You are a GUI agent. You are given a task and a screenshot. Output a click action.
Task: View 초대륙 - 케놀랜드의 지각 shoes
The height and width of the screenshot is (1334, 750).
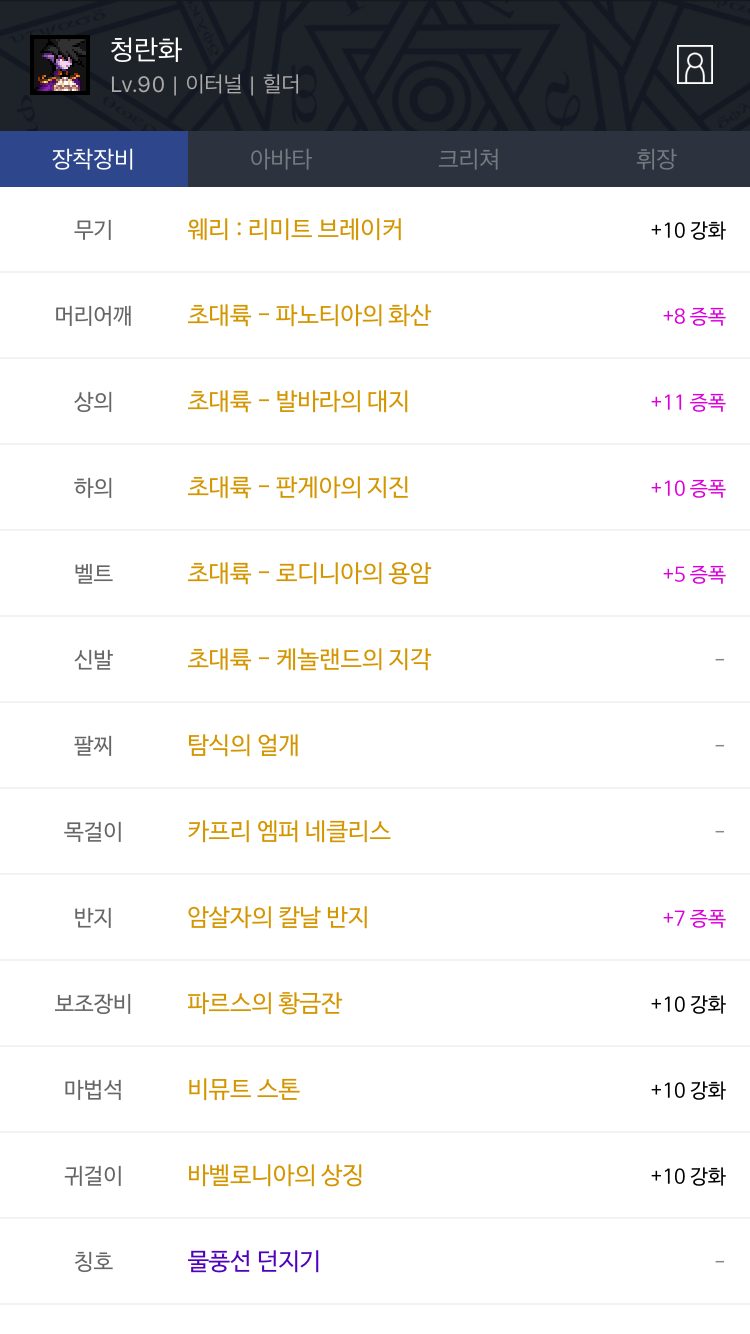pyautogui.click(x=375, y=660)
